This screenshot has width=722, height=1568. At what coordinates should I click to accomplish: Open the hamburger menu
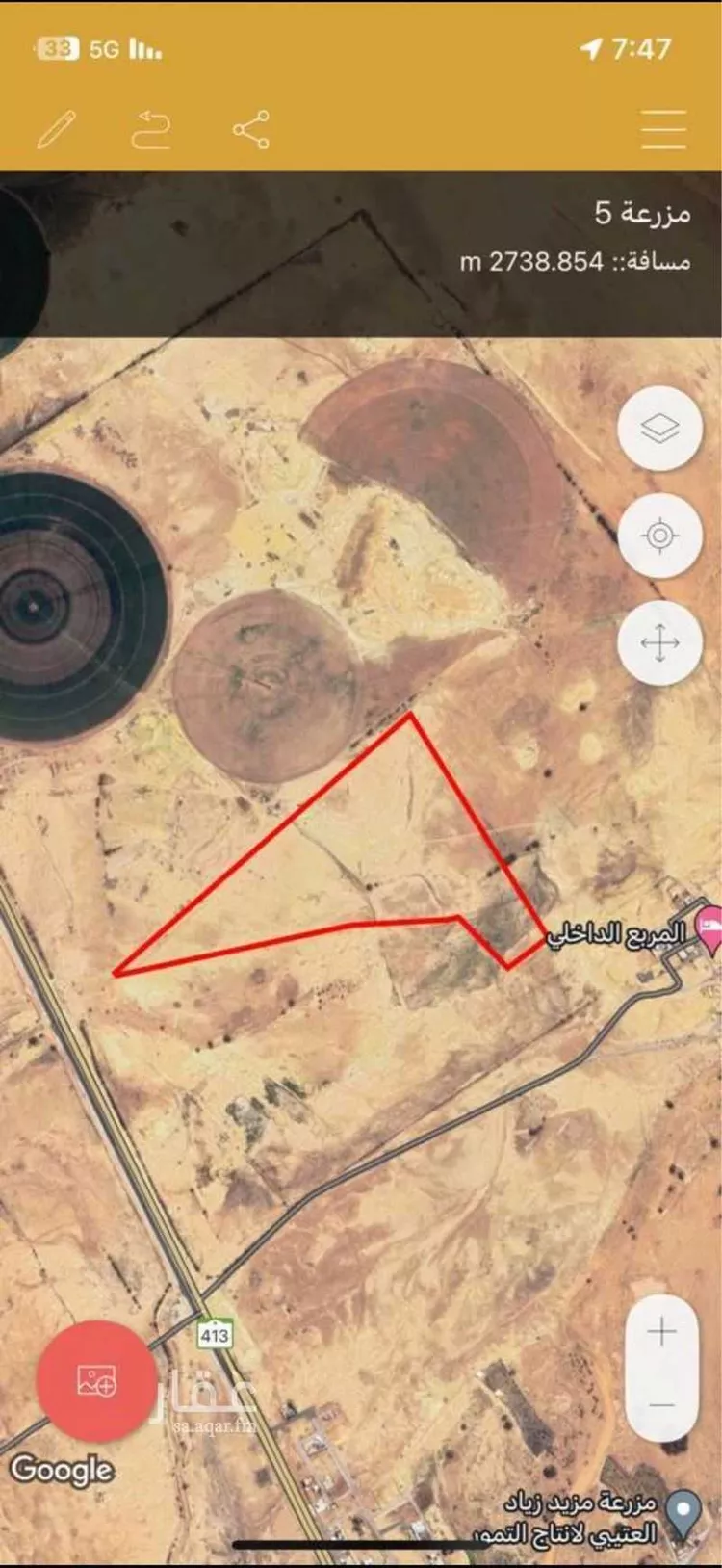(663, 129)
